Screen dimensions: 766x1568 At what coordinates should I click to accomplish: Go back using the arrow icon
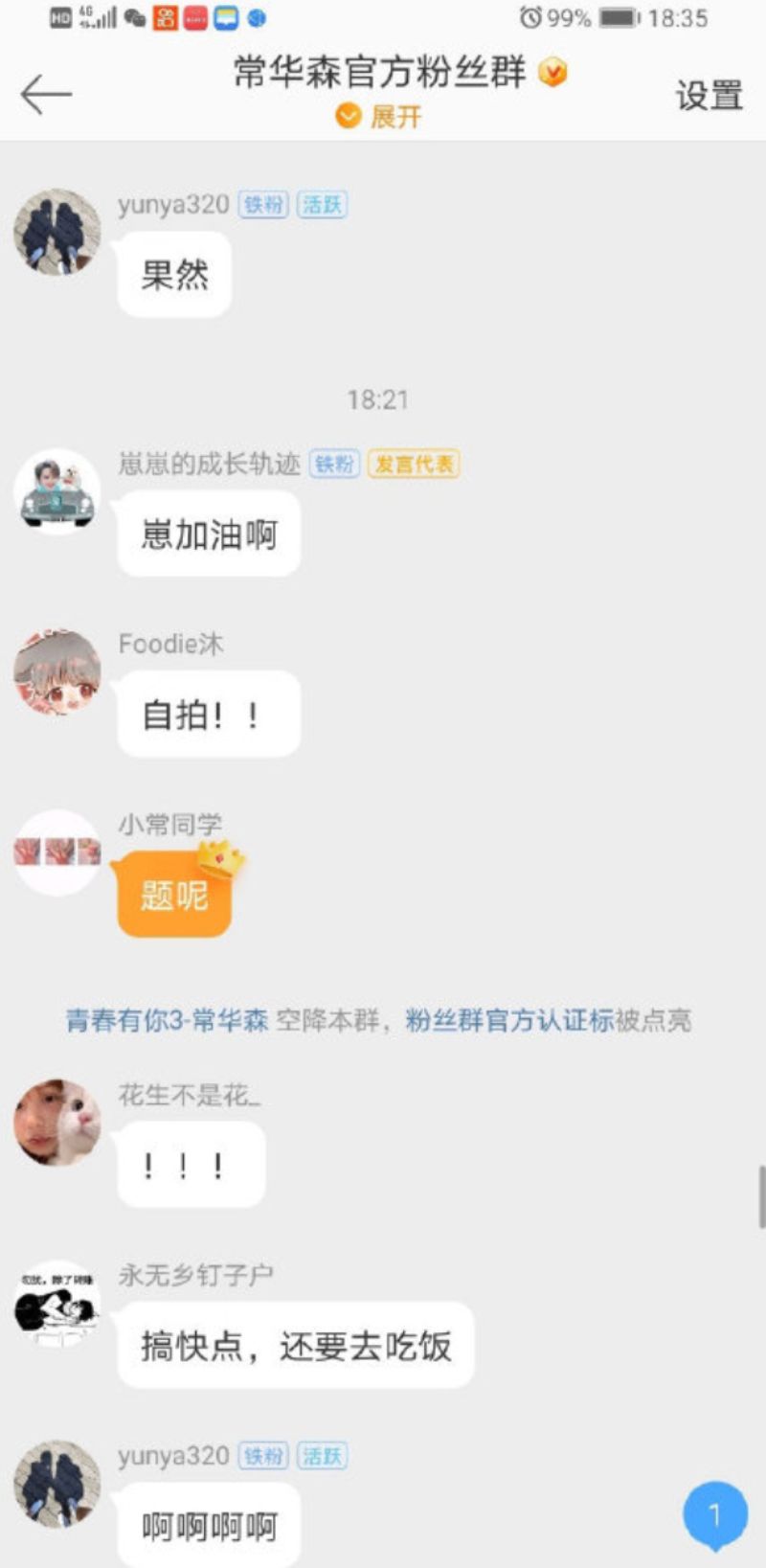[x=46, y=94]
